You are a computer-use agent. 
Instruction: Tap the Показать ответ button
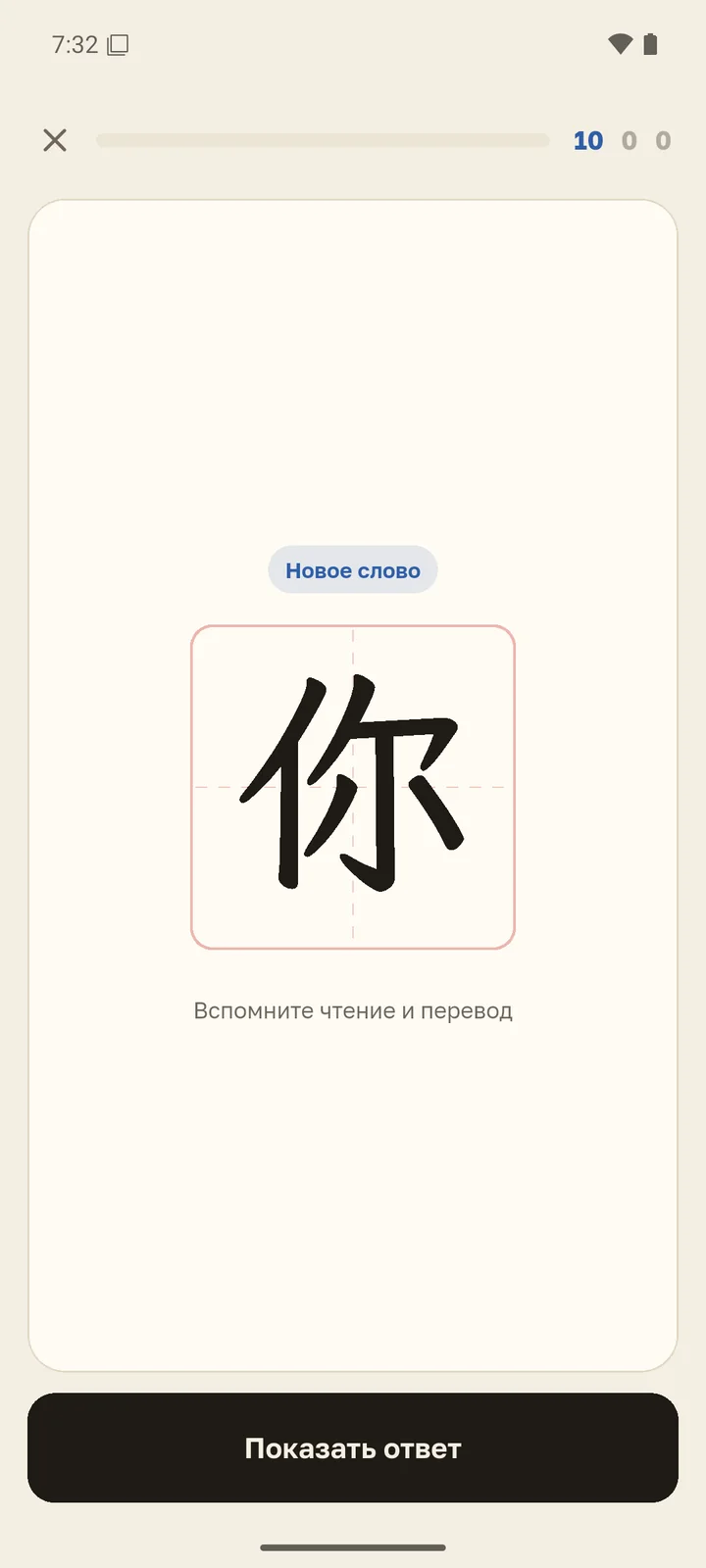pyautogui.click(x=353, y=1447)
